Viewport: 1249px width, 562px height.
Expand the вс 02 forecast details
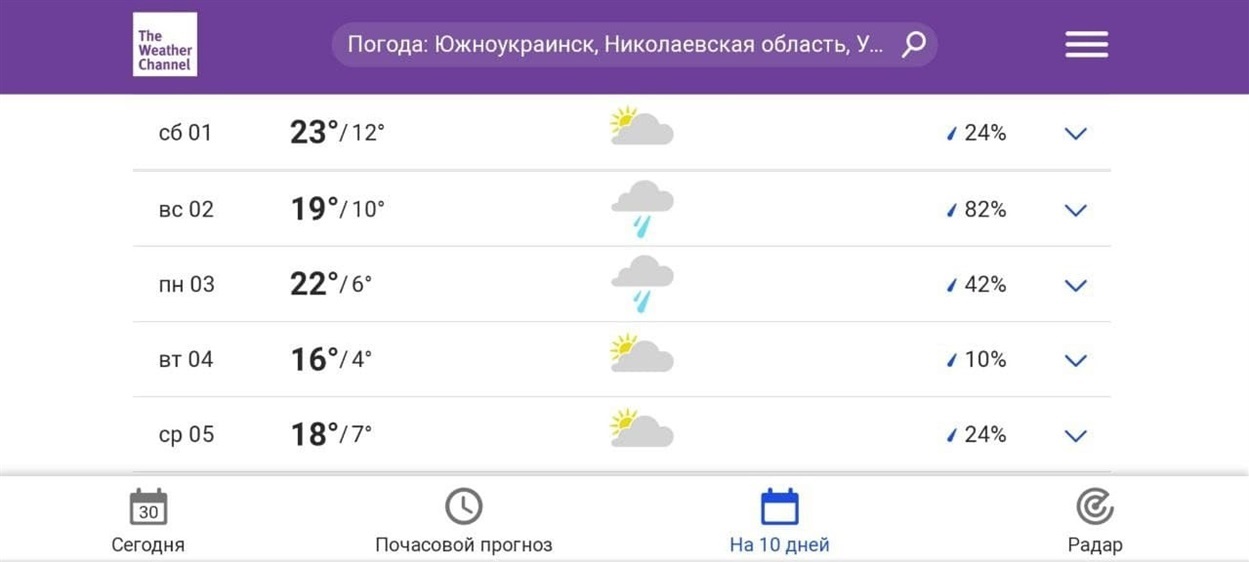click(x=1075, y=210)
